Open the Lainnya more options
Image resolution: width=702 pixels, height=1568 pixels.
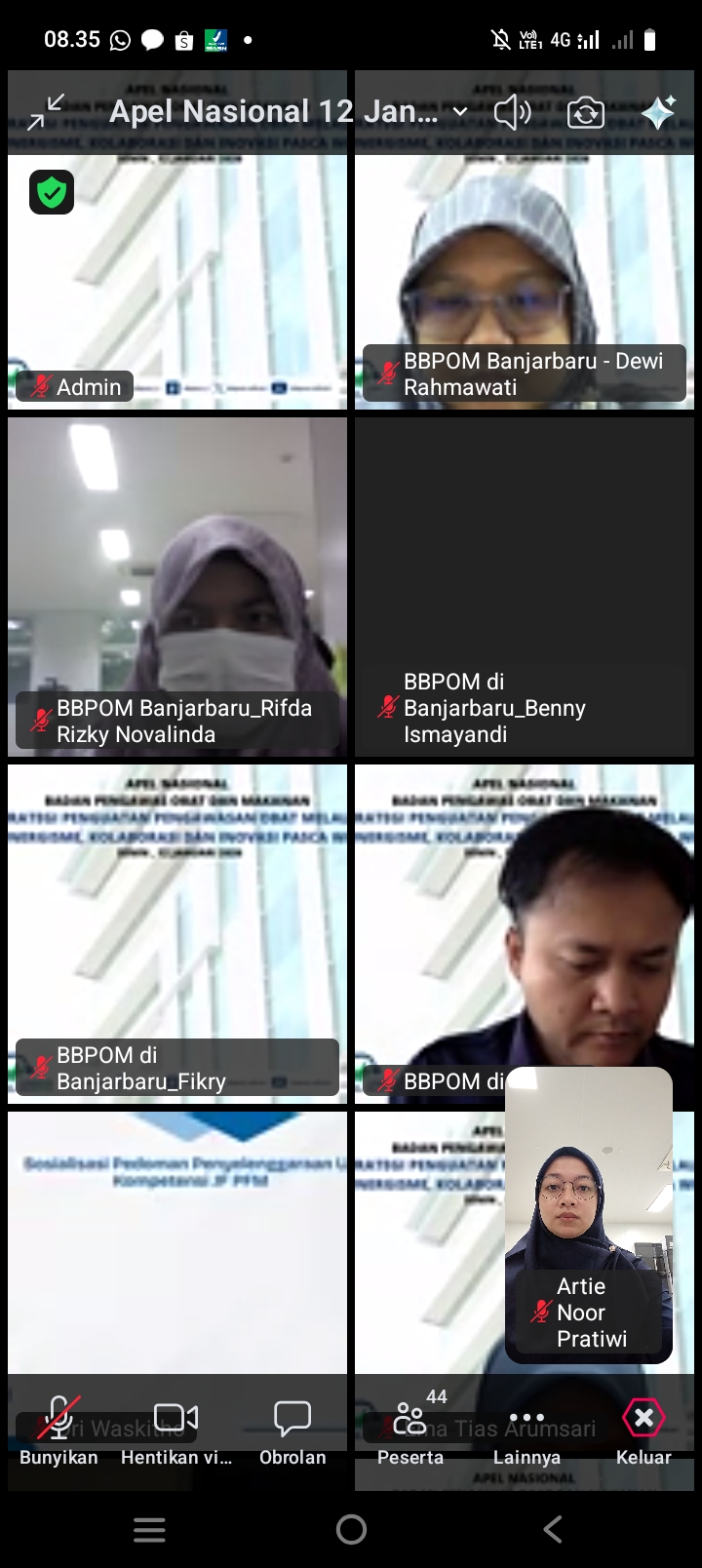[526, 1430]
